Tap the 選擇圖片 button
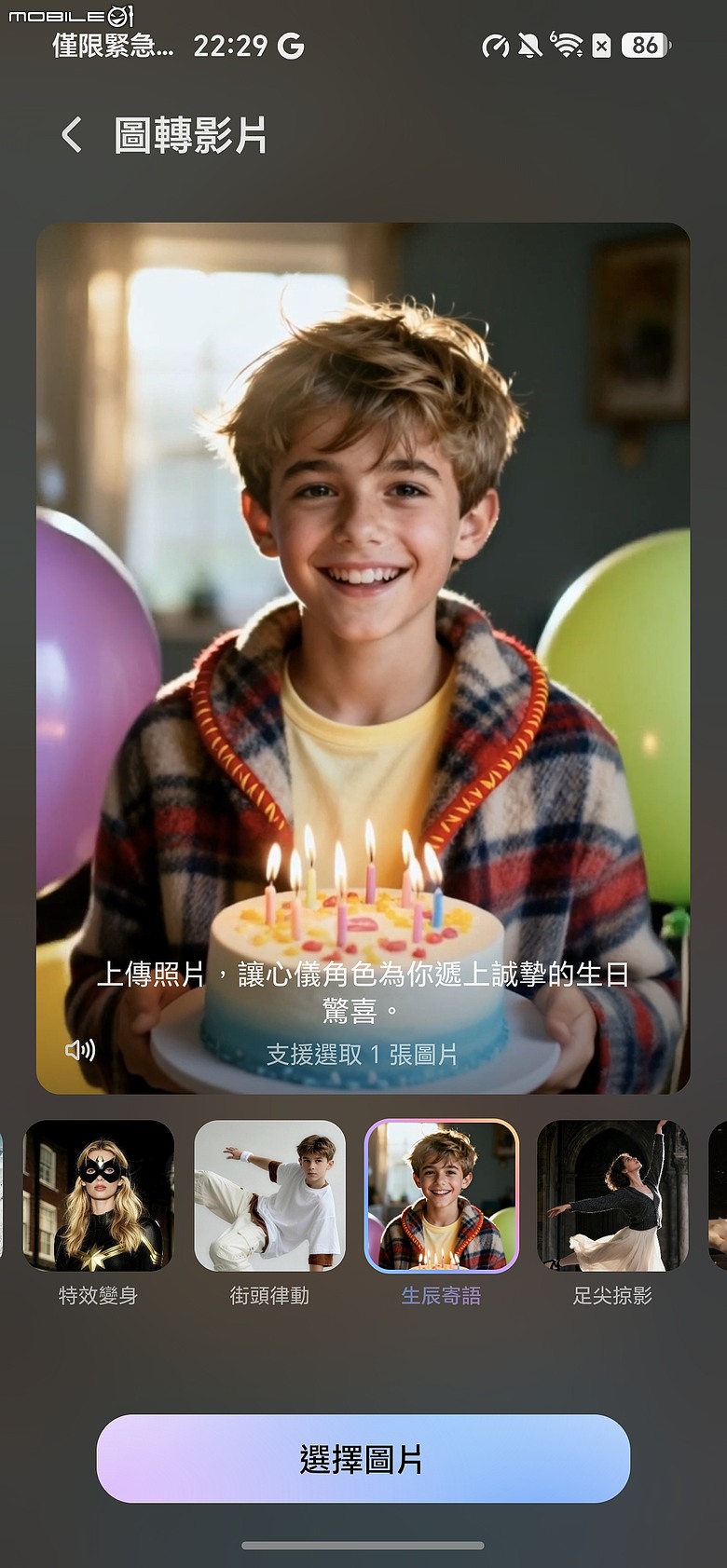 tap(363, 1458)
